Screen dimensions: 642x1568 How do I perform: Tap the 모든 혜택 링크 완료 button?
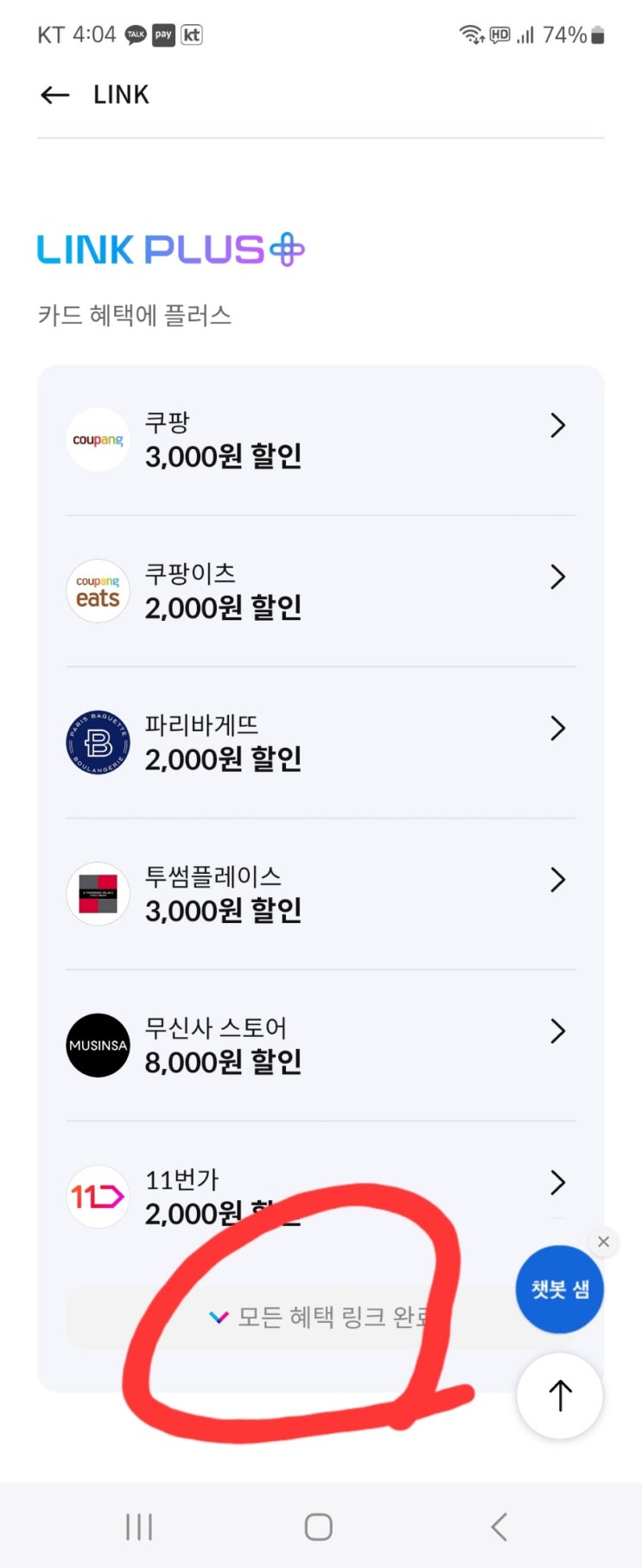[x=294, y=1318]
